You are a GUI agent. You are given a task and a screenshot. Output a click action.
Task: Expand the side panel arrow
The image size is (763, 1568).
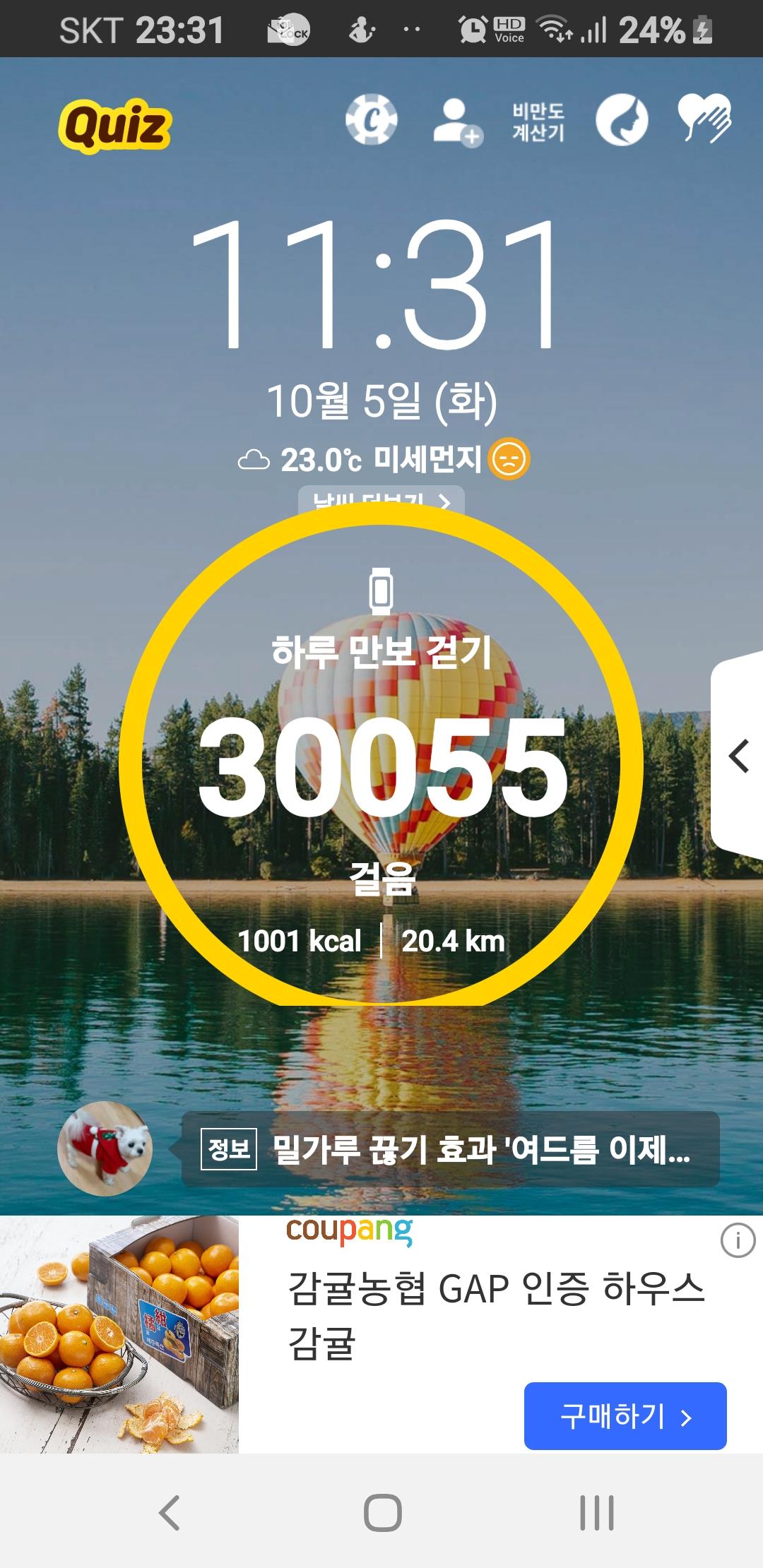pyautogui.click(x=738, y=756)
